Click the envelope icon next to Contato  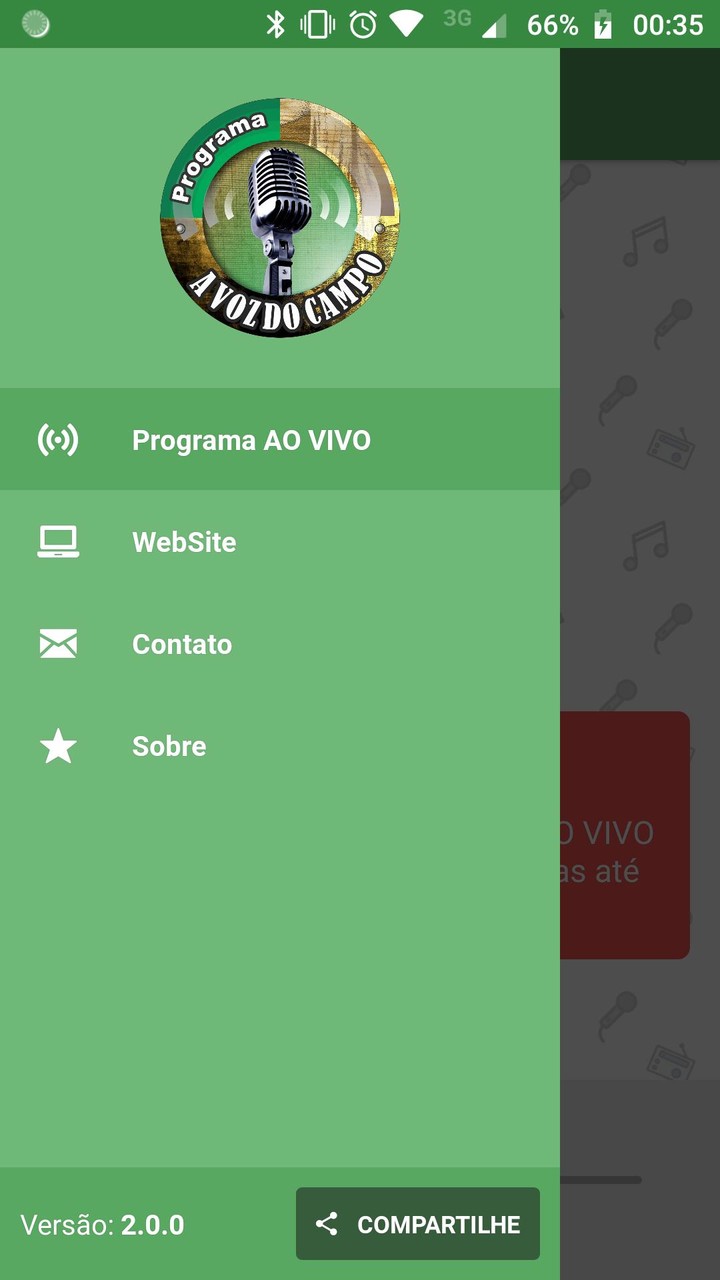coord(58,643)
